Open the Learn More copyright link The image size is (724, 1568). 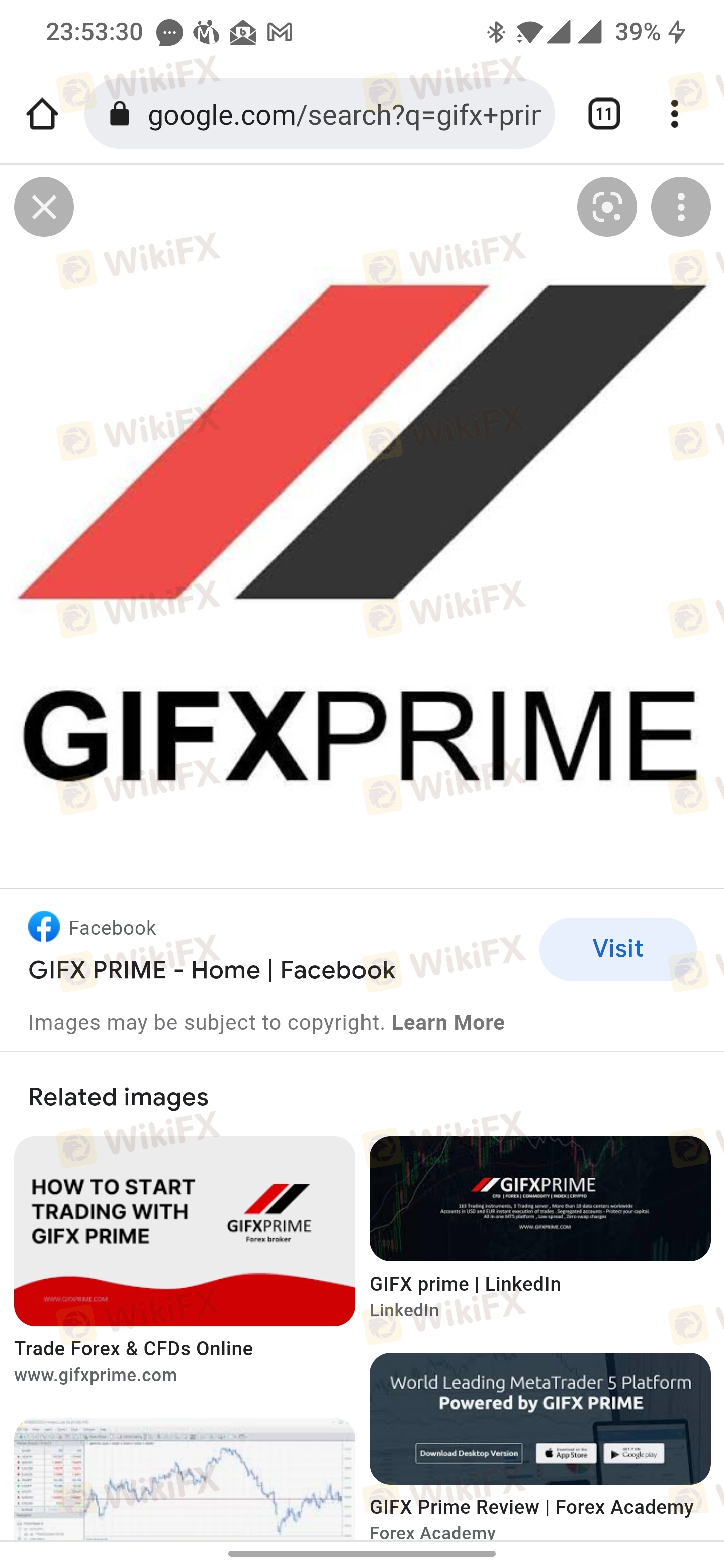click(x=448, y=1023)
